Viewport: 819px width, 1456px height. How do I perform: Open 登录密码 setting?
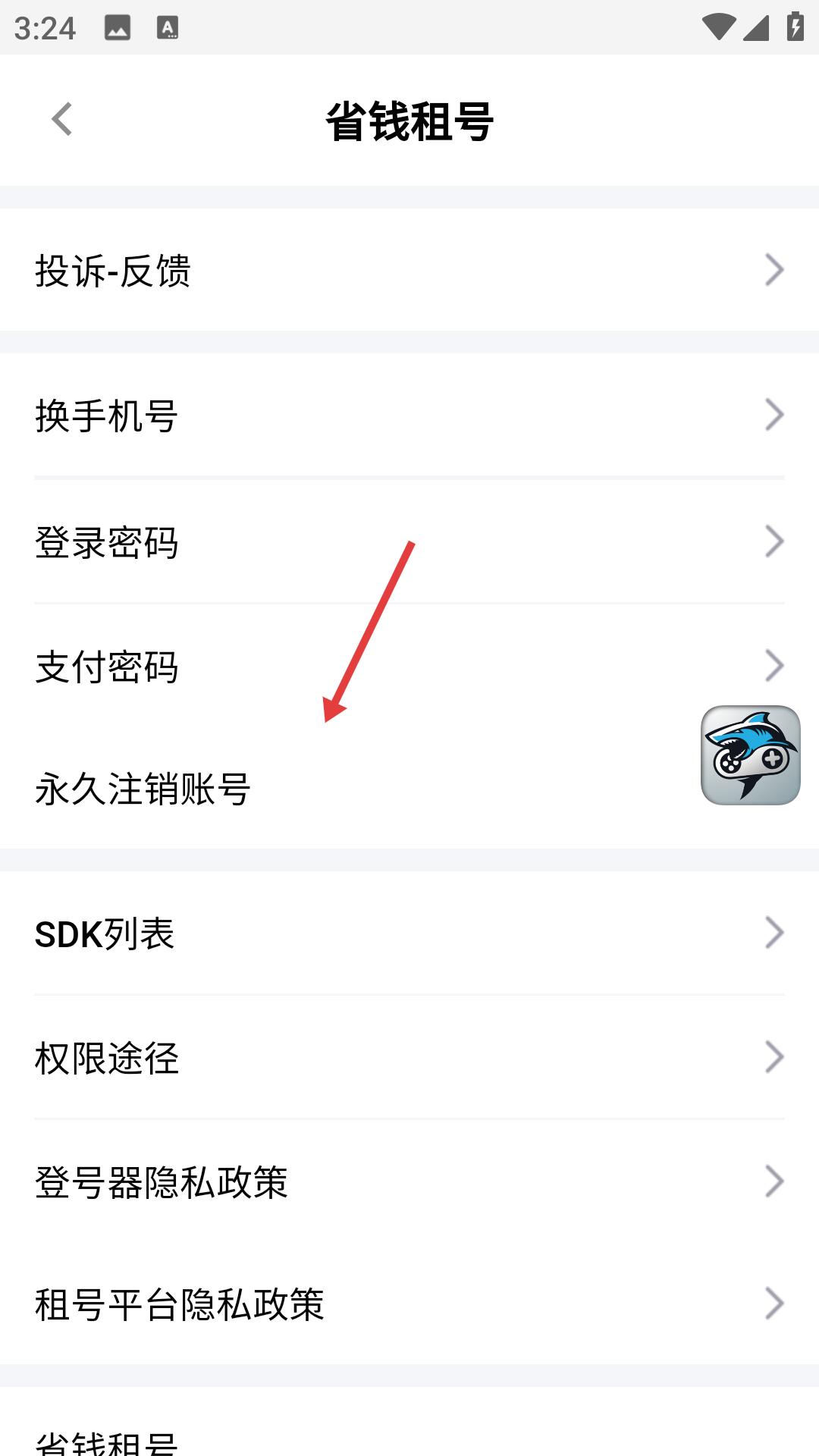(x=409, y=541)
